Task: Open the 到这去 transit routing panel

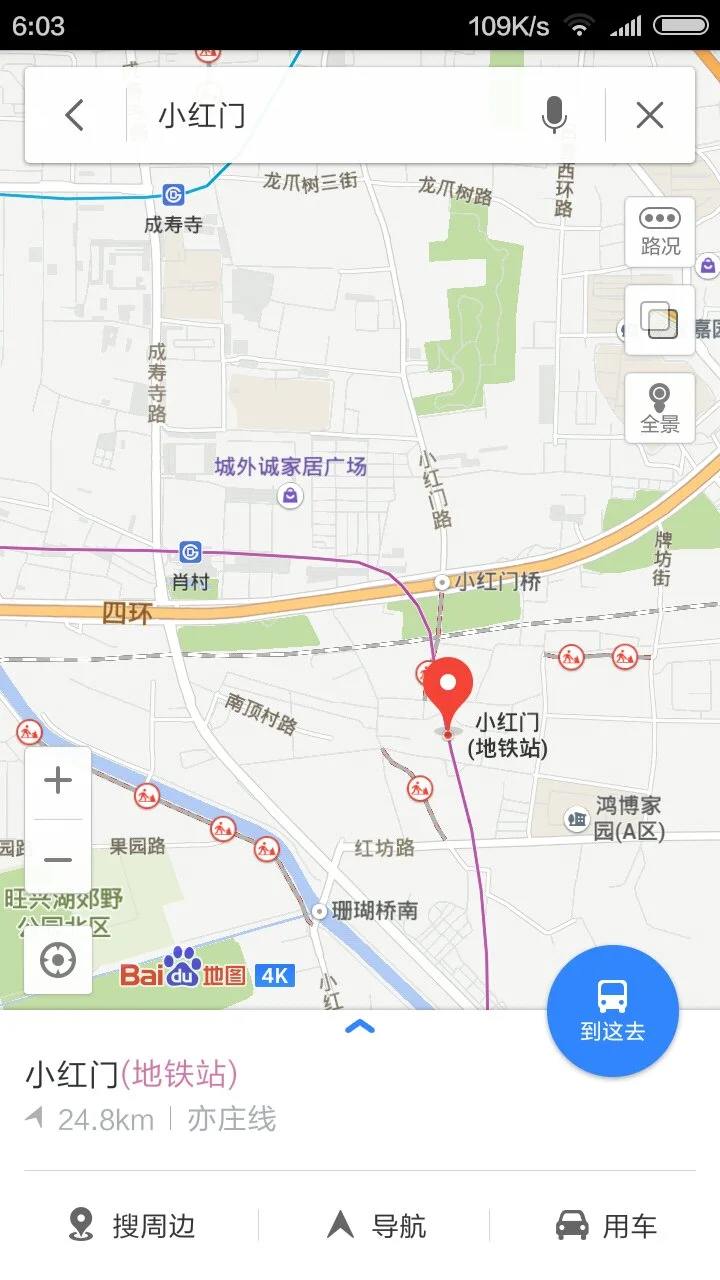Action: 613,1010
